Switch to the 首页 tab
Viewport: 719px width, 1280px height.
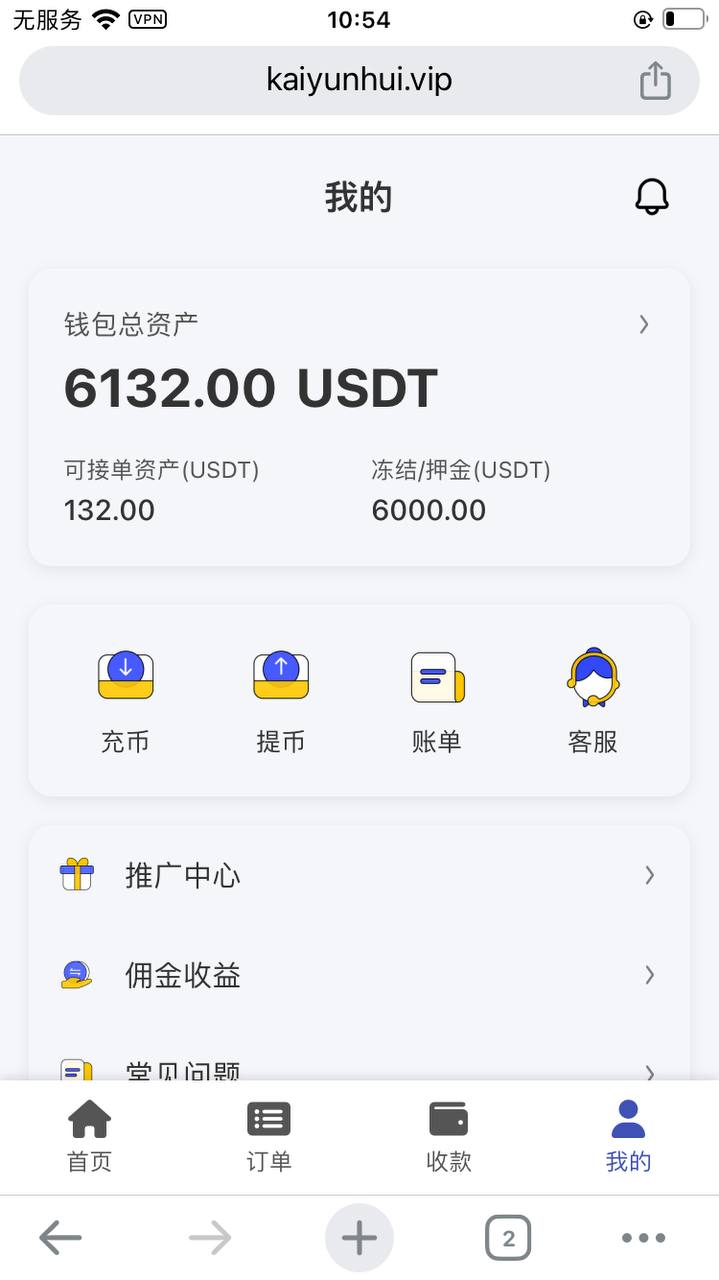click(89, 1137)
